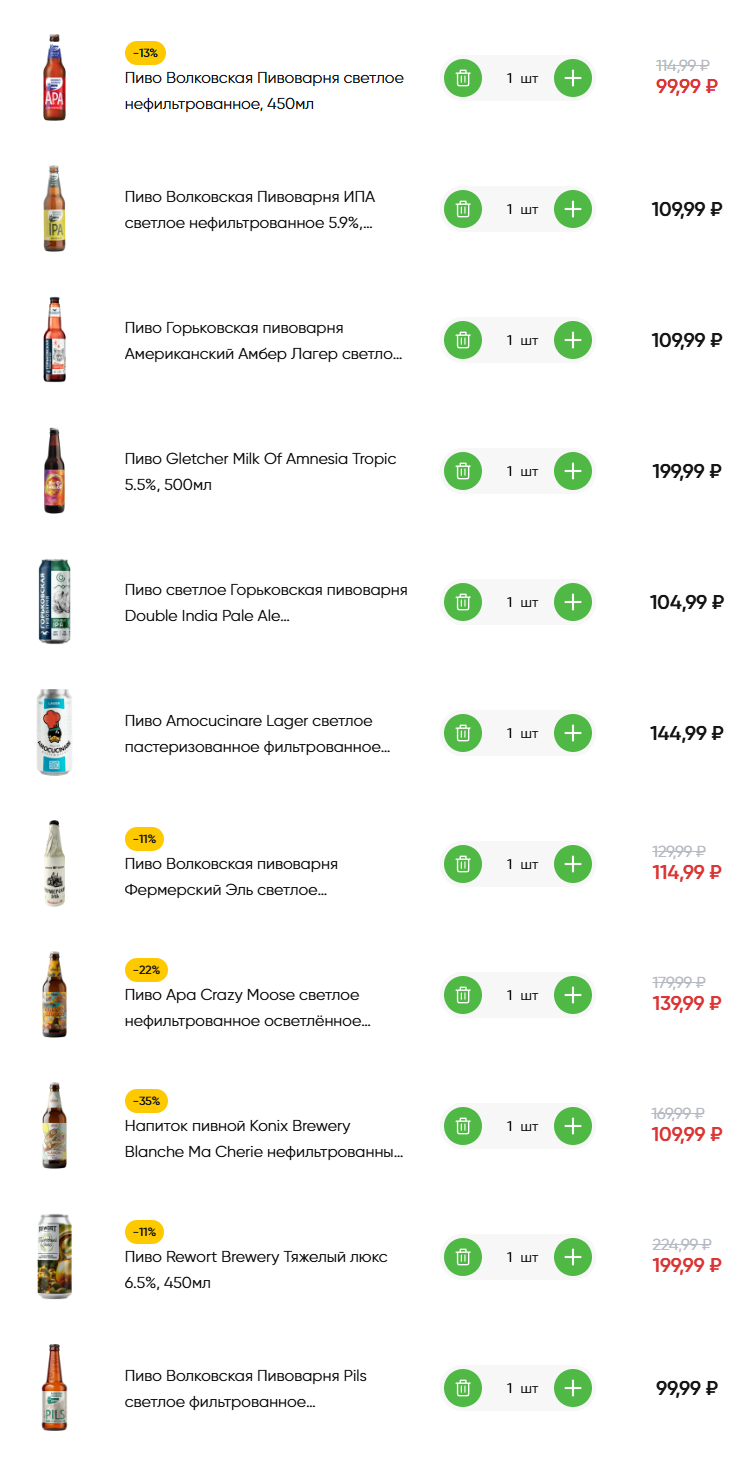The width and height of the screenshot is (754, 1465).
Task: Add one more Волковская Пивоварня Pils
Action: 573,1388
